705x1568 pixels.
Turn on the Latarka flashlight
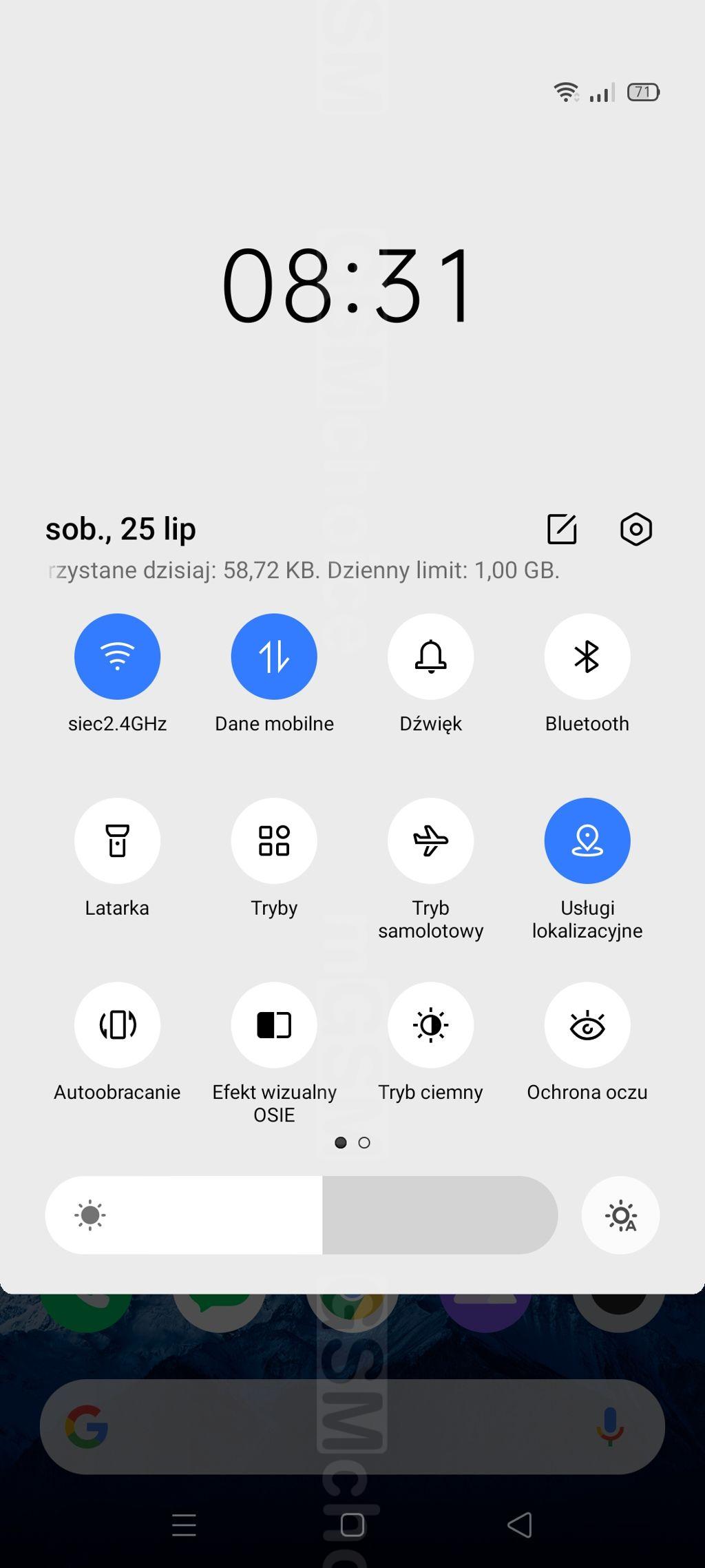coord(117,840)
